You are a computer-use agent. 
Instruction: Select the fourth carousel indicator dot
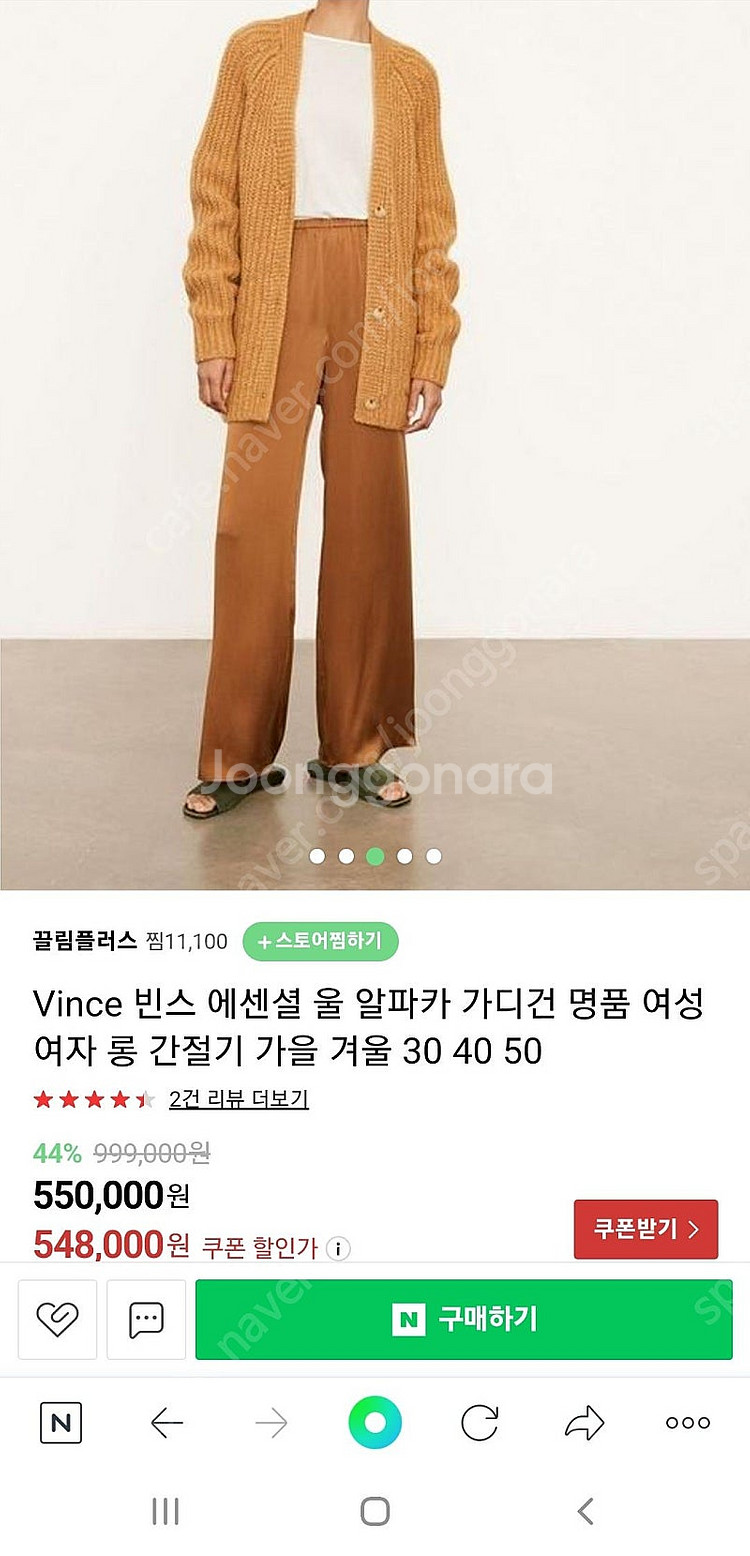(404, 856)
